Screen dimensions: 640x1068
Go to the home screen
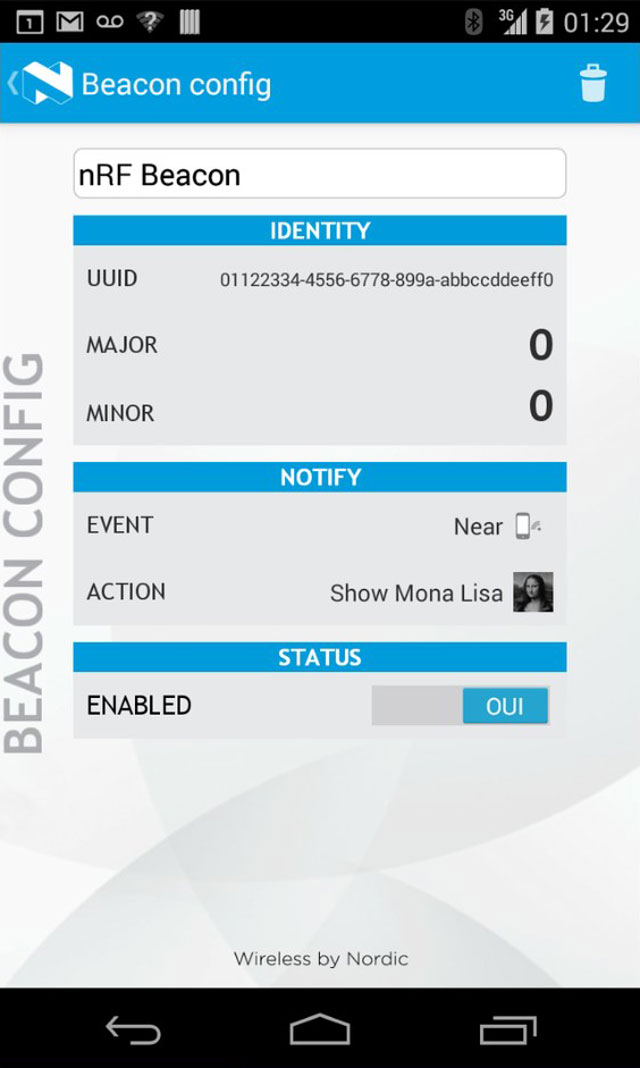pos(320,1029)
